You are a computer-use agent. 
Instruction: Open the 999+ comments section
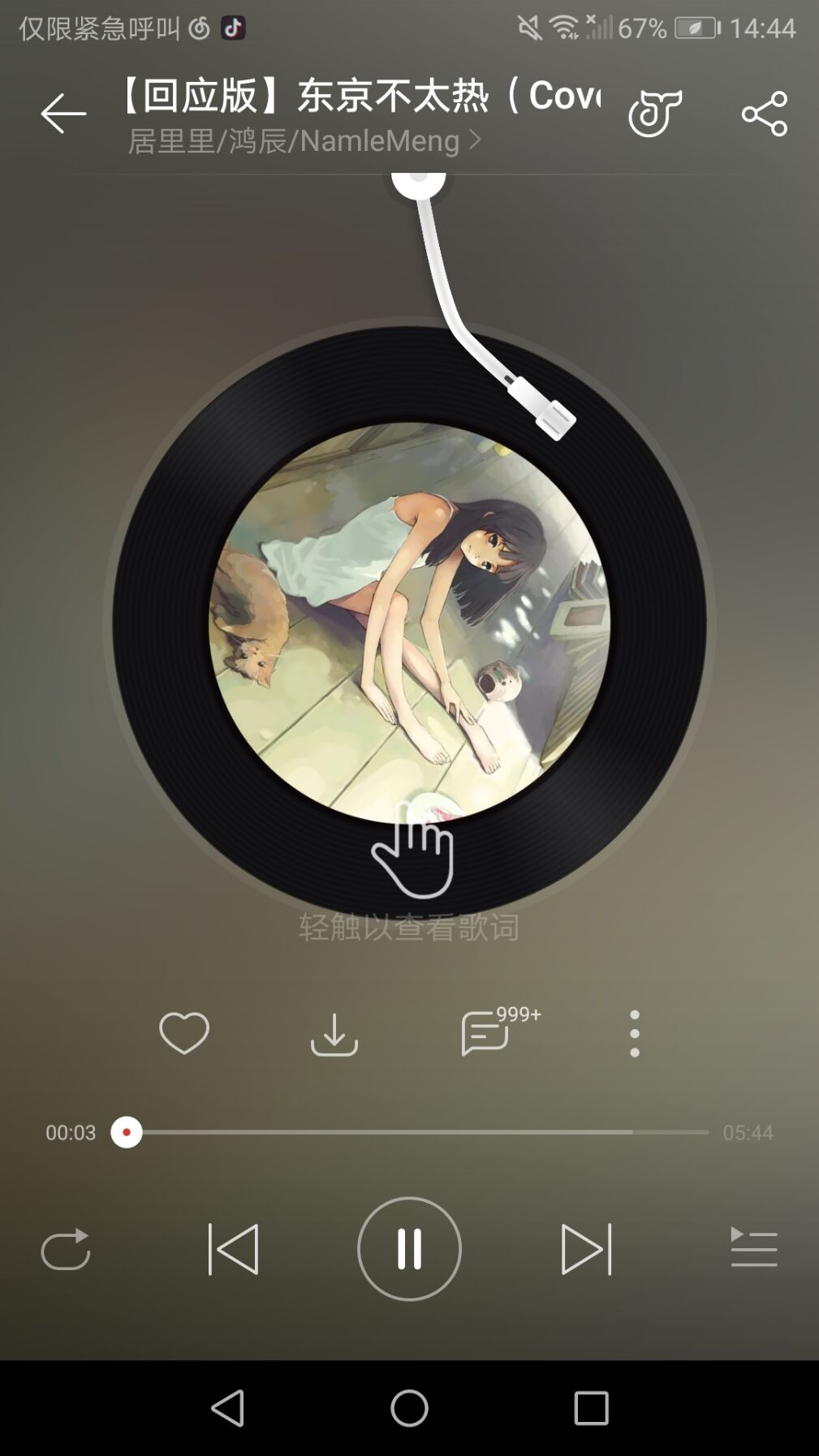click(x=485, y=1032)
